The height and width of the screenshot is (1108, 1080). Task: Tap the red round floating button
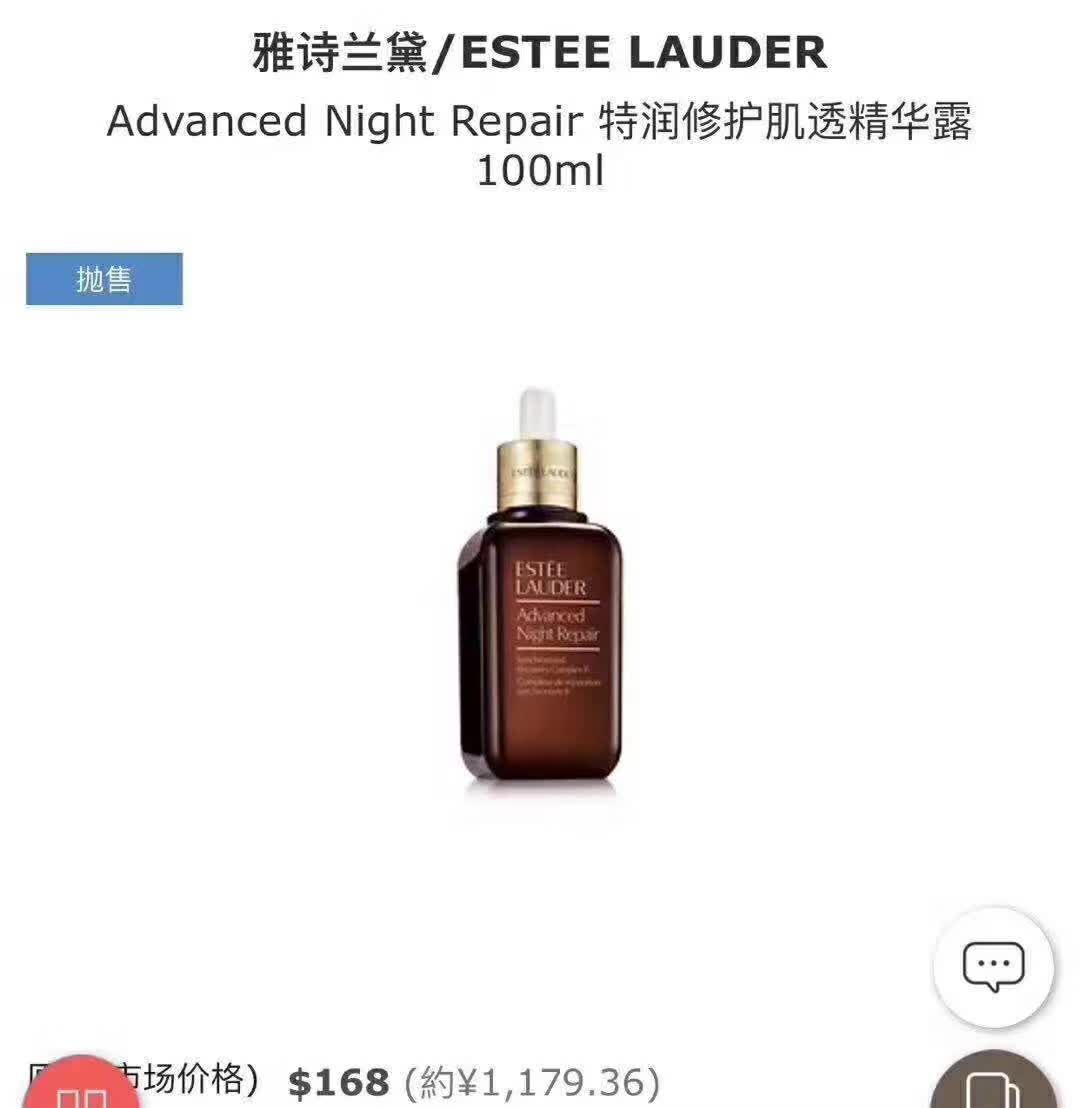pyautogui.click(x=80, y=1089)
